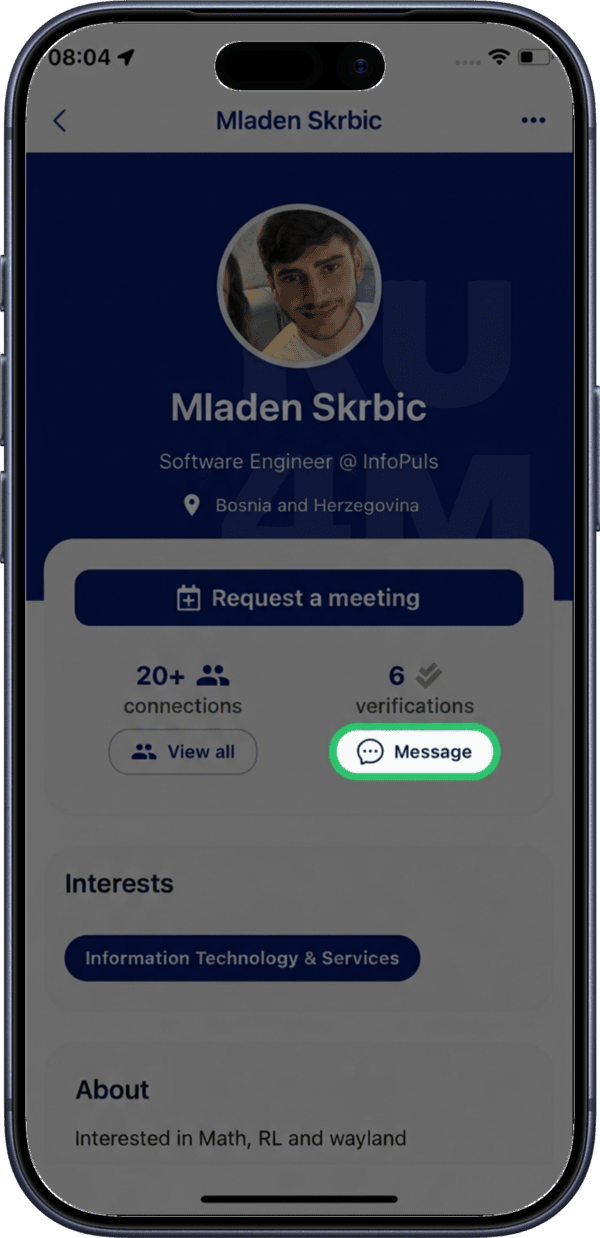This screenshot has width=600, height=1238.
Task: Open the three-dot overflow menu
Action: coord(533,121)
